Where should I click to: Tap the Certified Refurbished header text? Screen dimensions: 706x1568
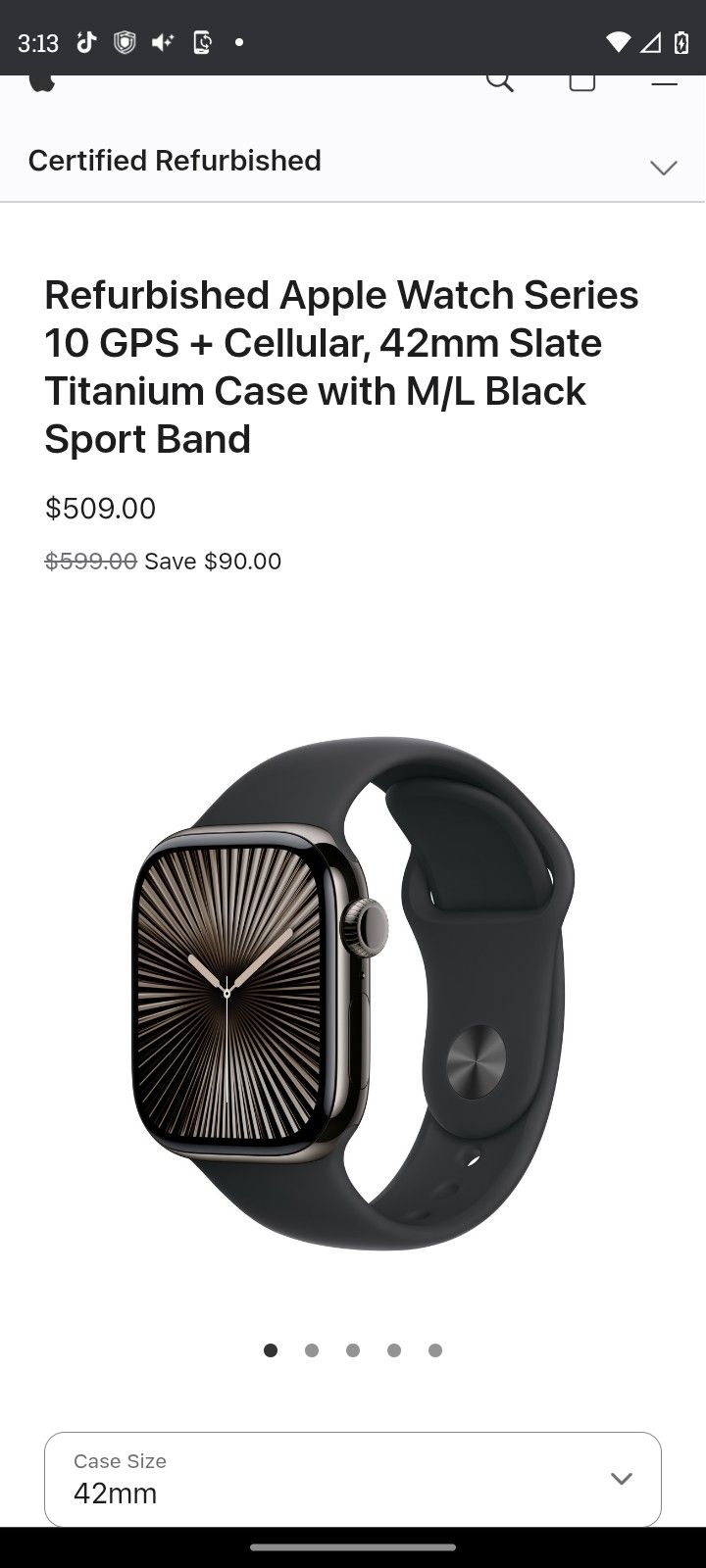176,160
